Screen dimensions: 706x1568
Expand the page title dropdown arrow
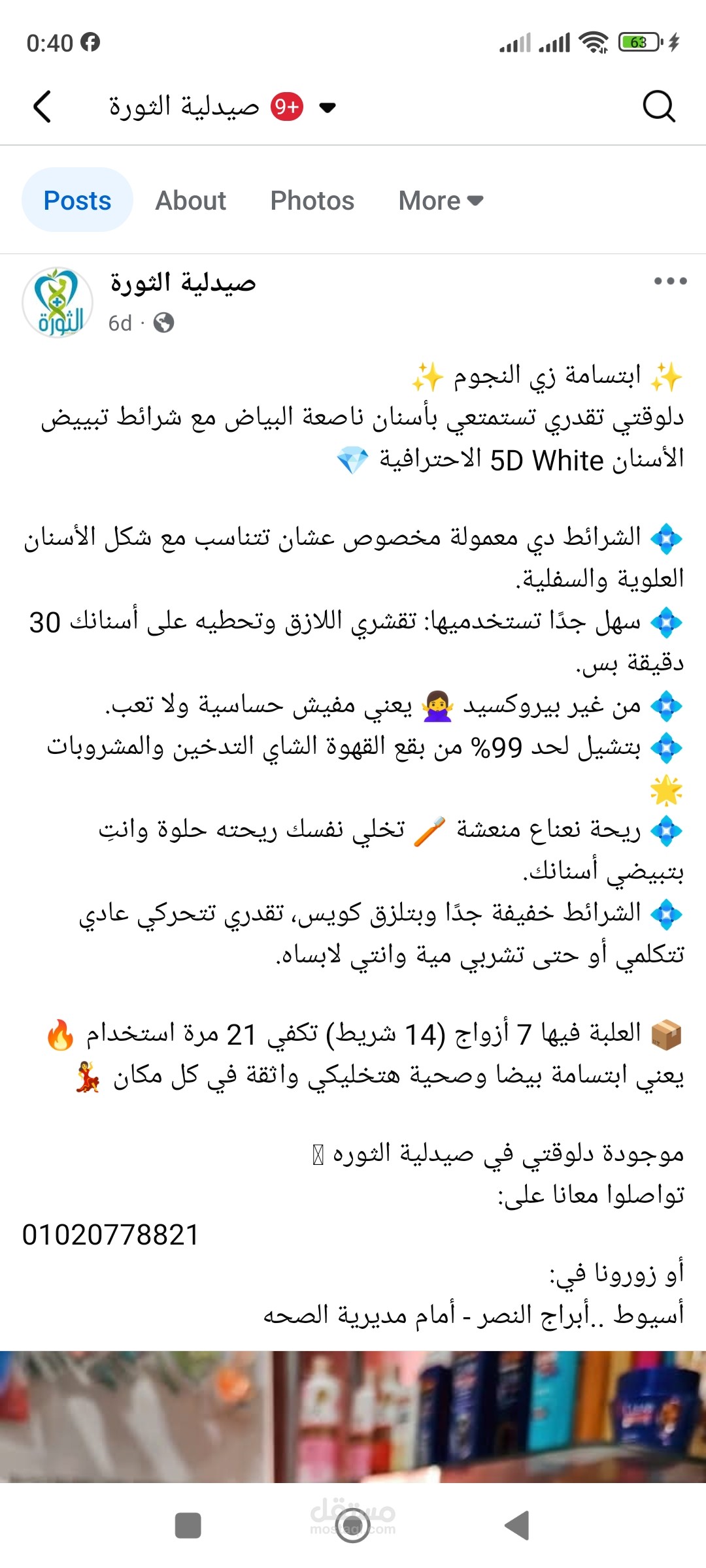[328, 107]
